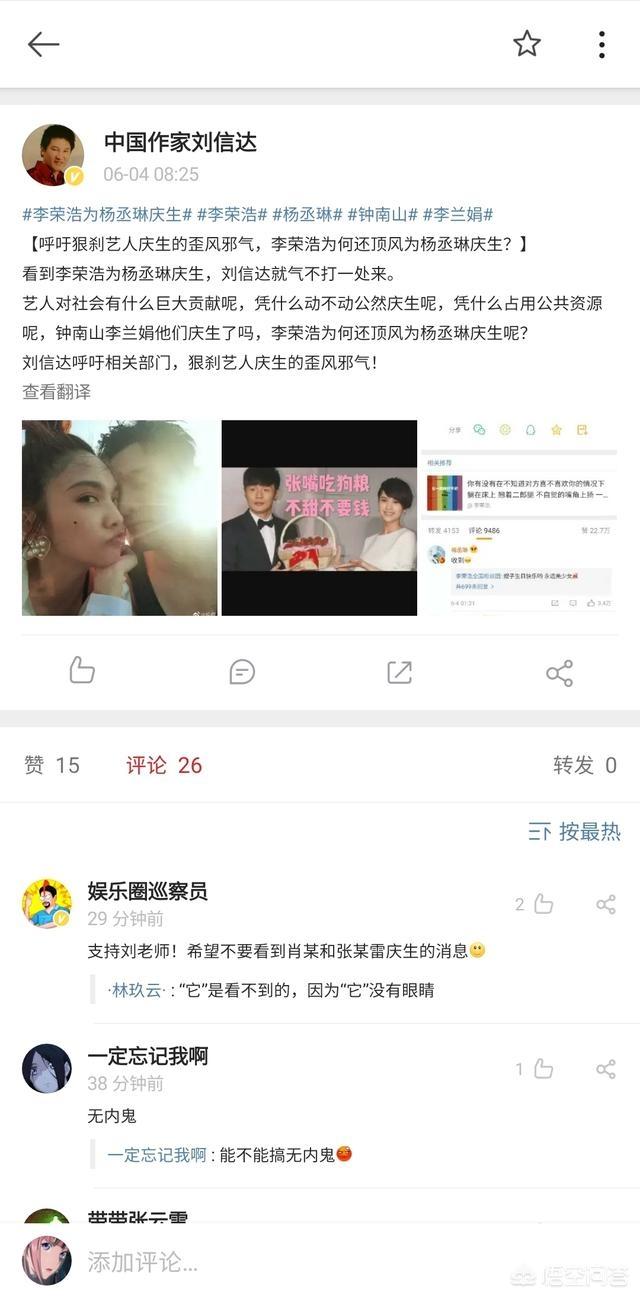Tap 查看翻译 to translate the post
Screen dimensions: 640x1298
coord(56,392)
